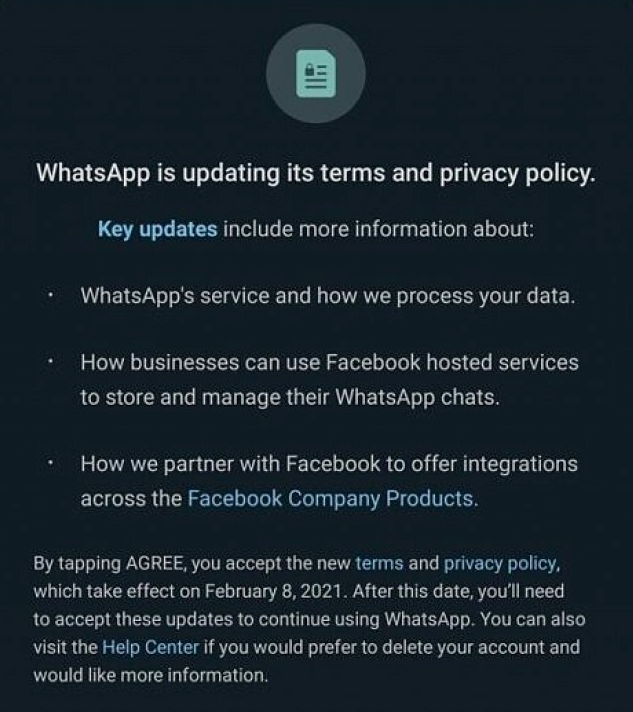
Task: Open the new terms link
Action: pyautogui.click(x=378, y=564)
